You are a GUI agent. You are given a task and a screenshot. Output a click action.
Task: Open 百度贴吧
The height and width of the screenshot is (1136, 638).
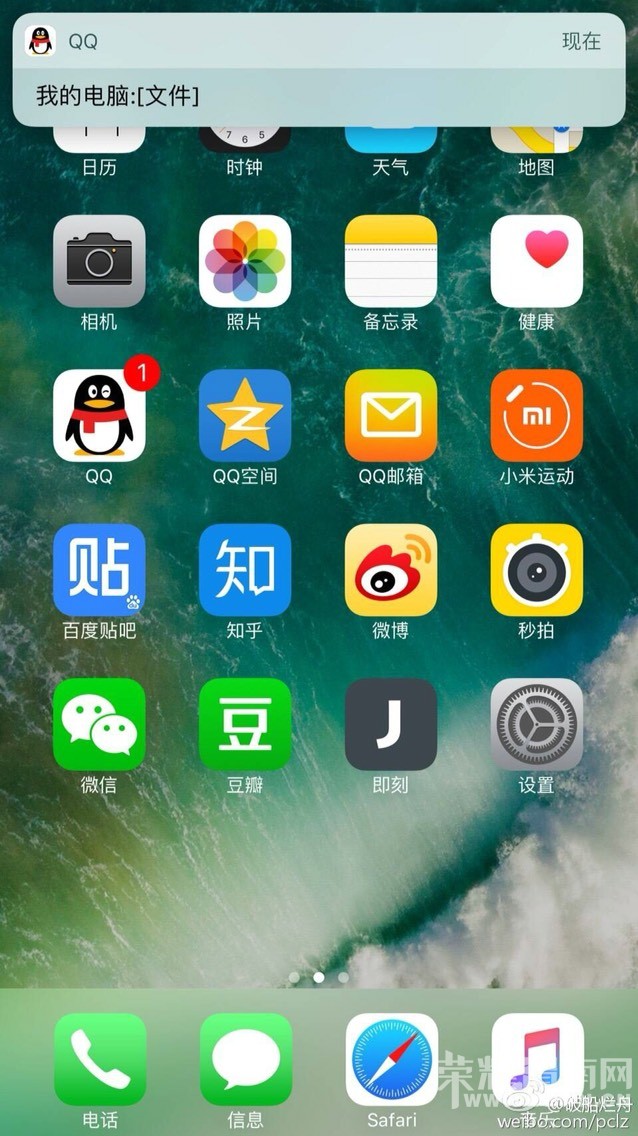pyautogui.click(x=99, y=570)
